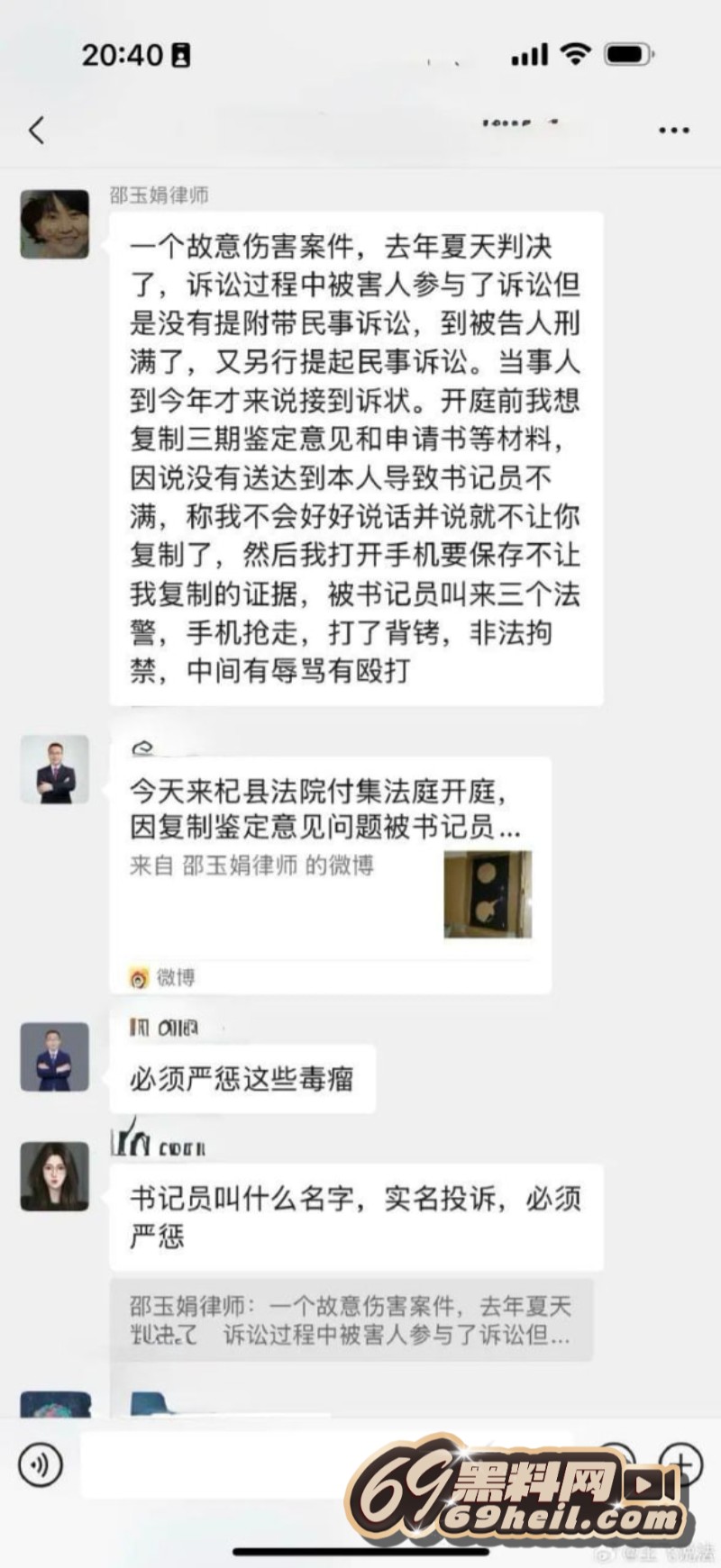The height and width of the screenshot is (1568, 721).
Task: View avatar of sender of 必须严惩这些毒瘤
Action: [x=55, y=1056]
